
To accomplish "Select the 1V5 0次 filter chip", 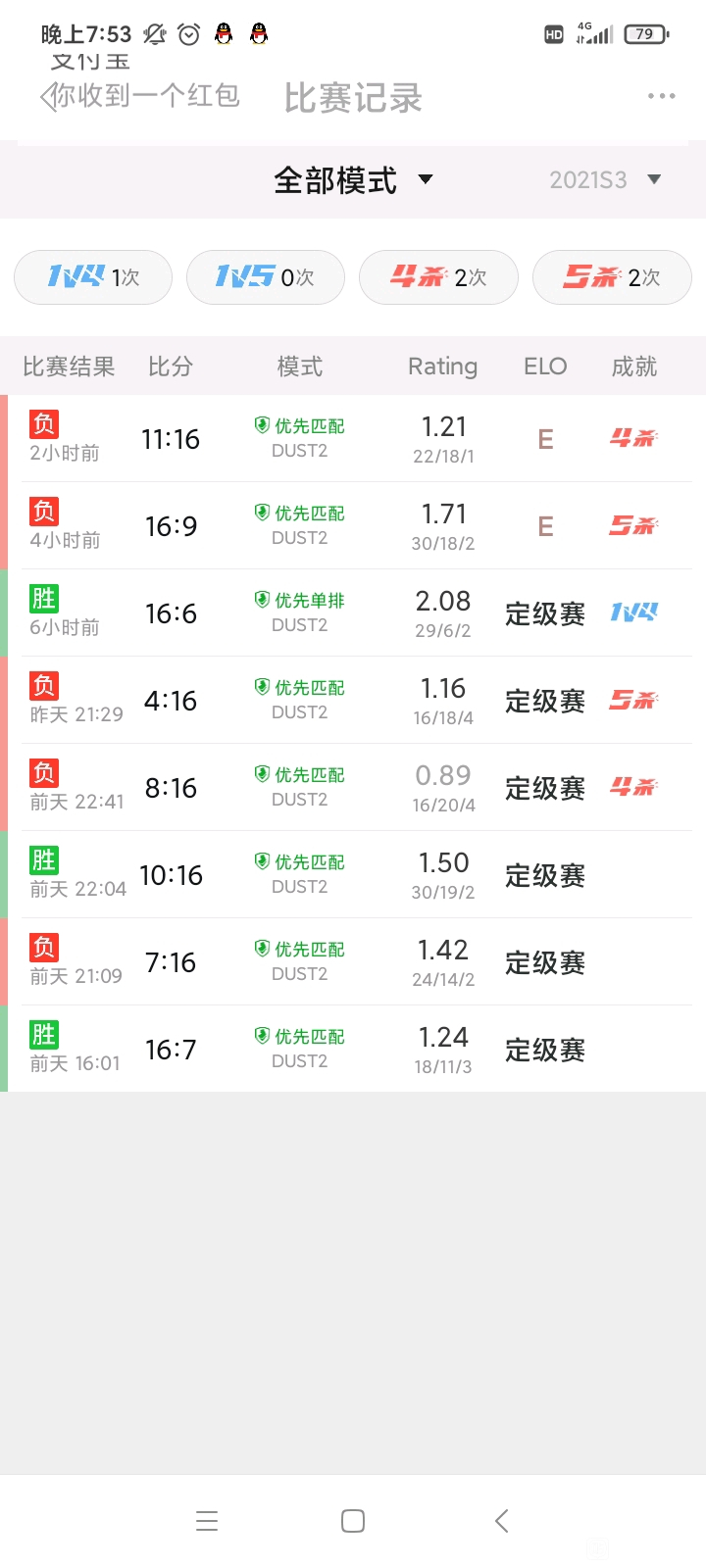I will click(266, 277).
